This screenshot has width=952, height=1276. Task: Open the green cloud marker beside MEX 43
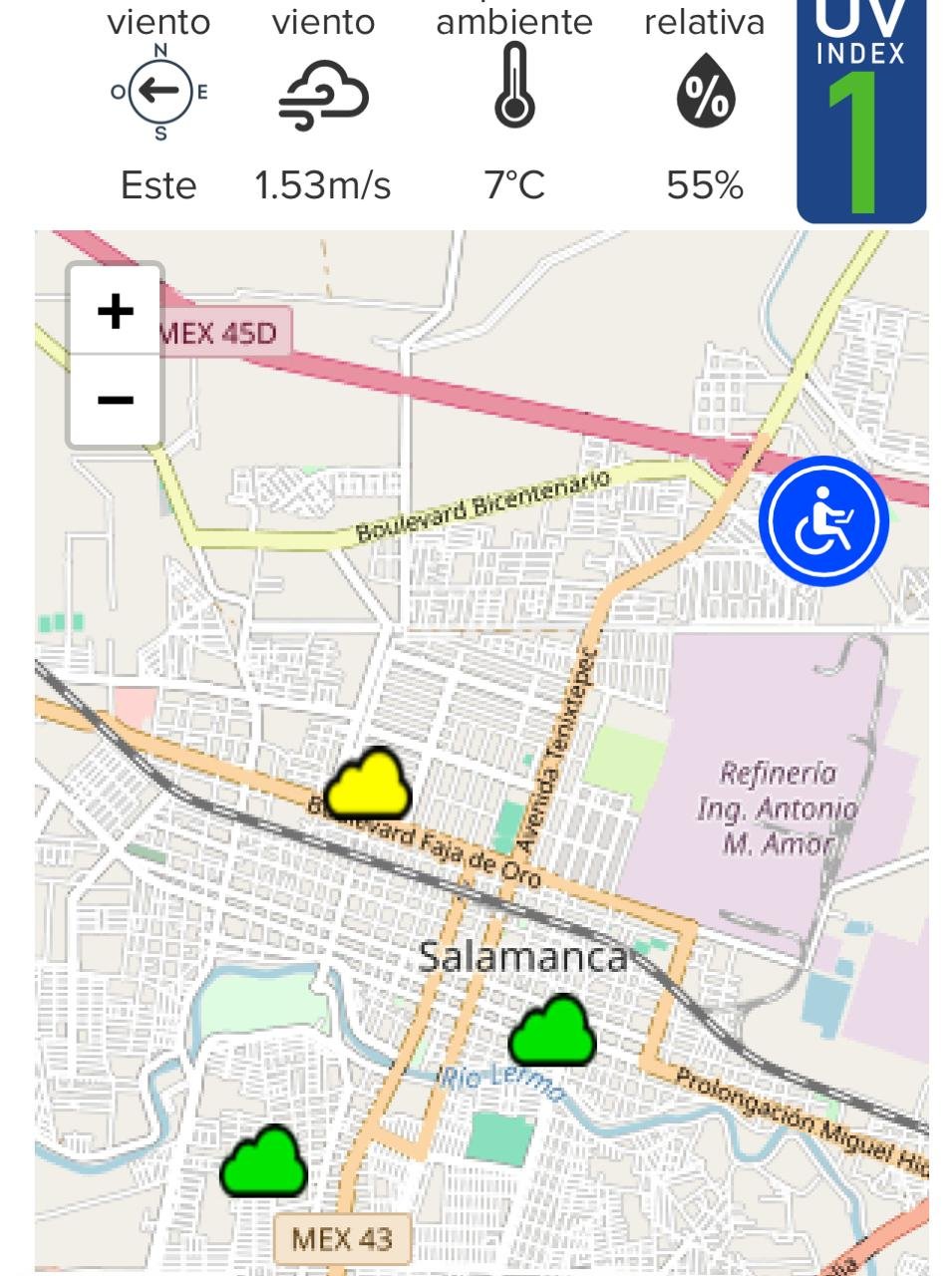point(263,1162)
